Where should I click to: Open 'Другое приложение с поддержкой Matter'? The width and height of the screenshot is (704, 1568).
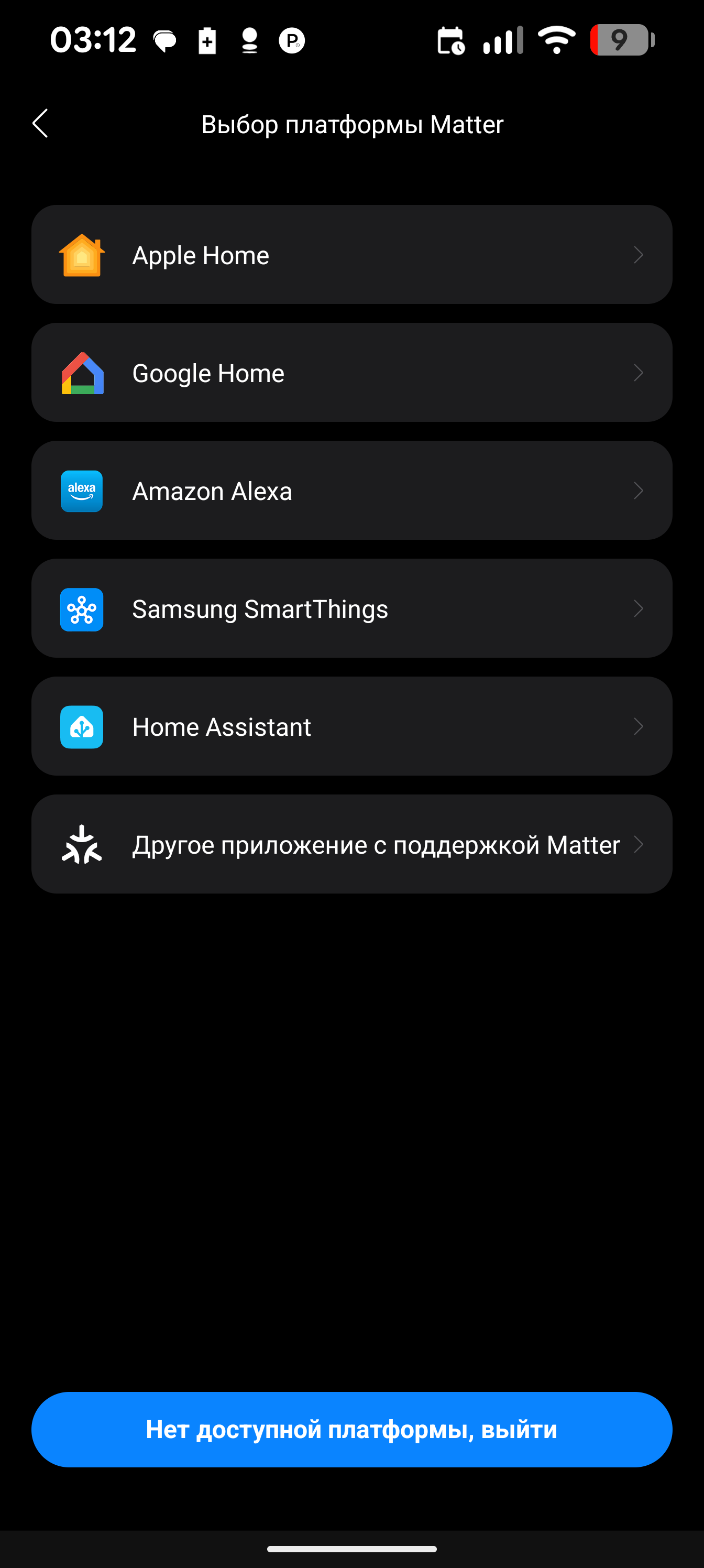pos(351,844)
